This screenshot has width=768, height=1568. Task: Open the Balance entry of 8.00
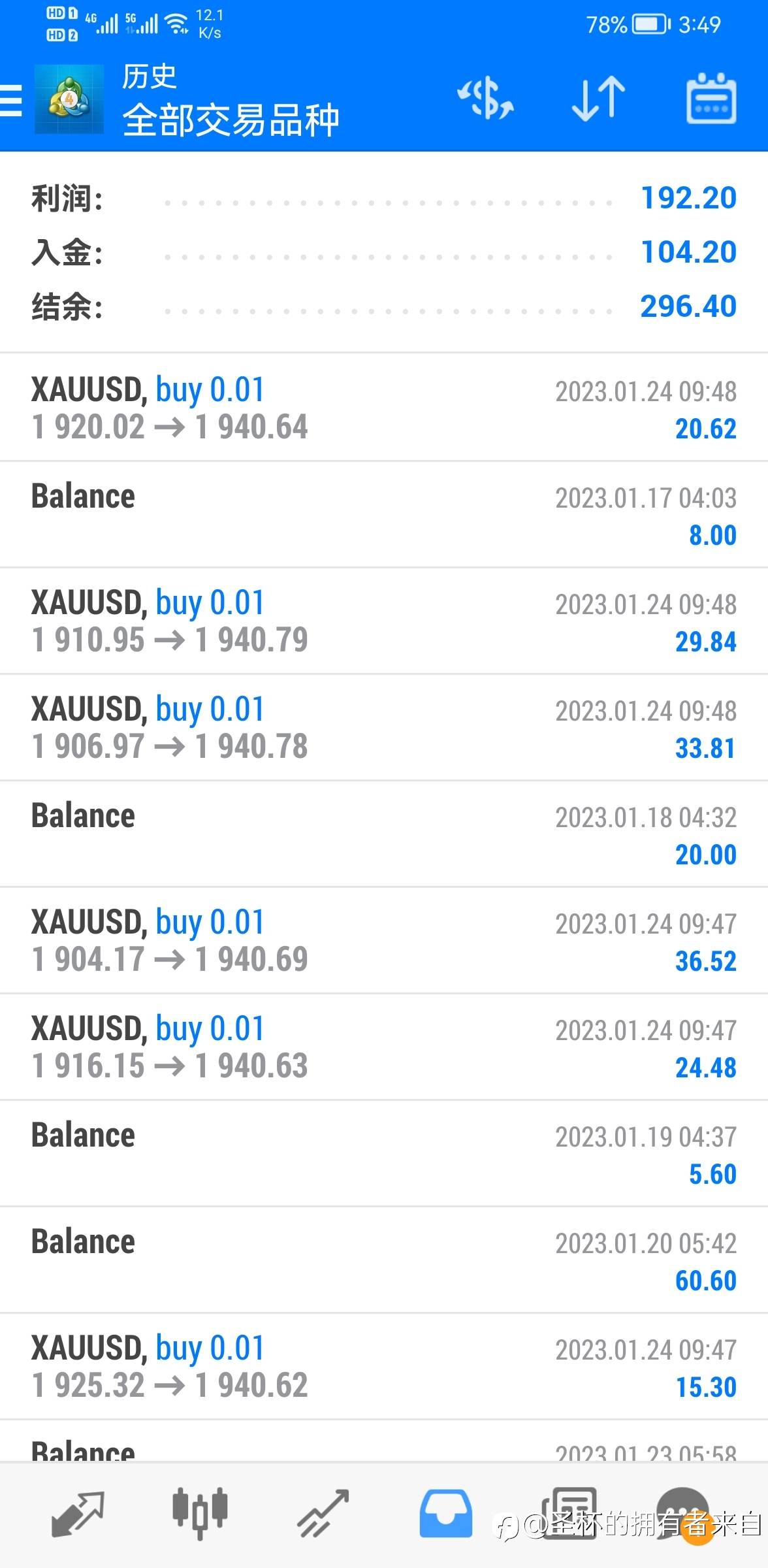click(x=384, y=514)
